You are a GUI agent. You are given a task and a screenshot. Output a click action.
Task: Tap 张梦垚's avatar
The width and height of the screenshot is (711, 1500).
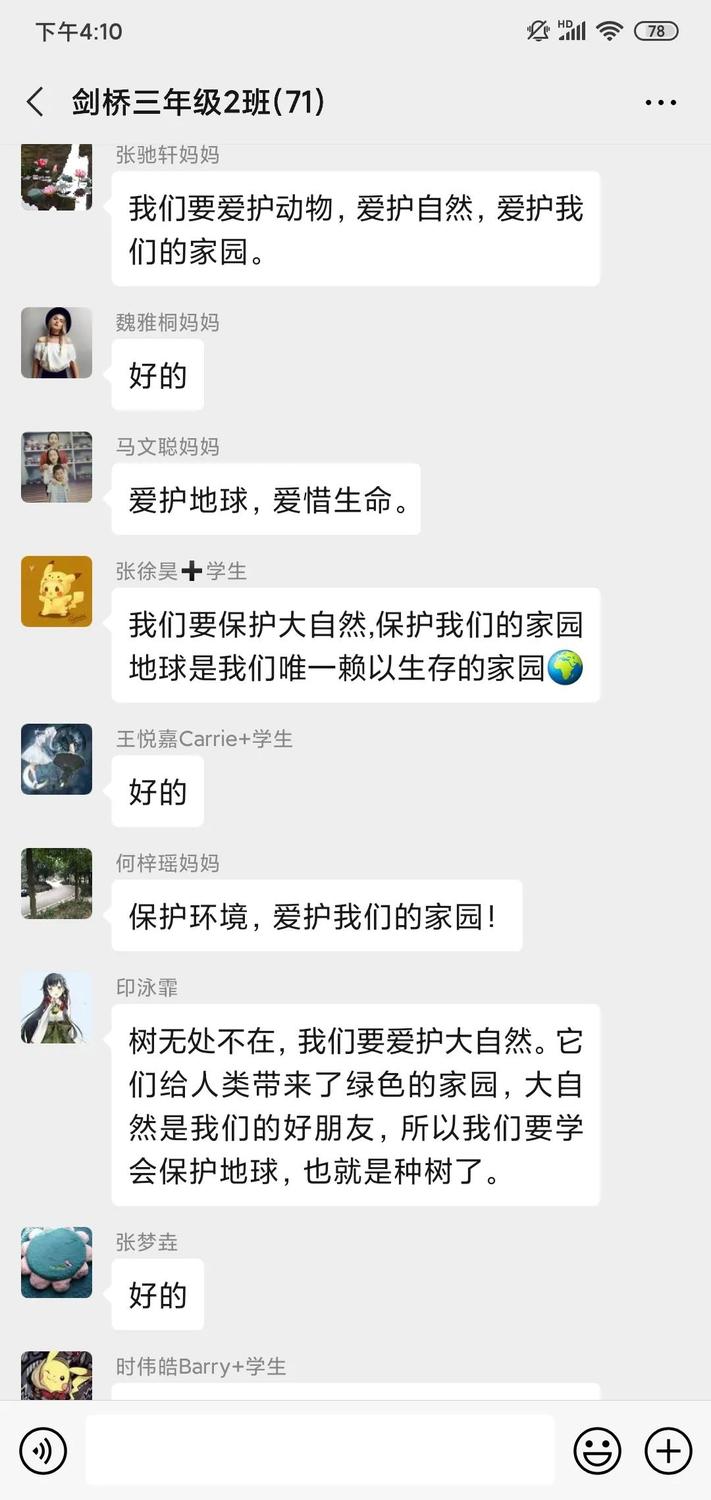point(57,1262)
